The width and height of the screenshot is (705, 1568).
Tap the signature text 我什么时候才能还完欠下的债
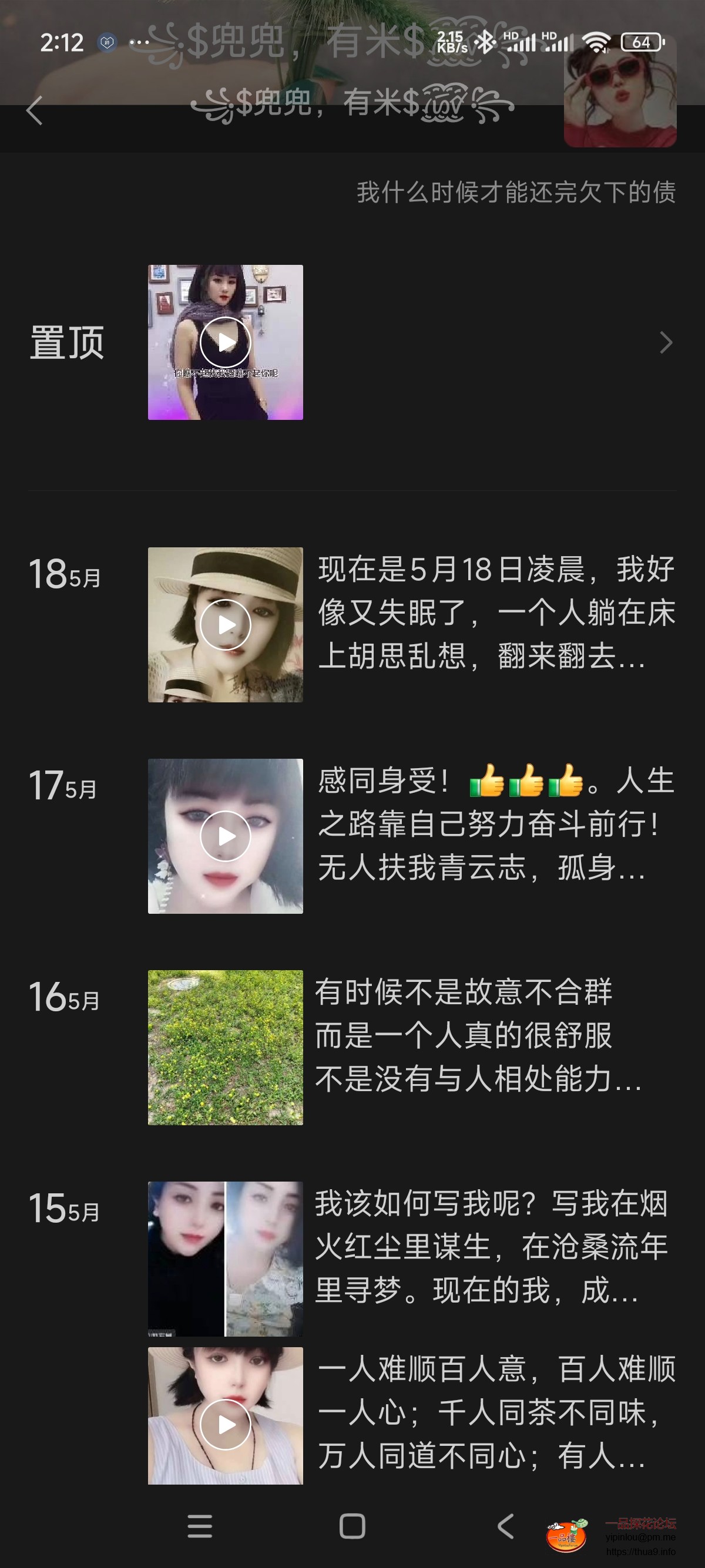click(x=516, y=190)
